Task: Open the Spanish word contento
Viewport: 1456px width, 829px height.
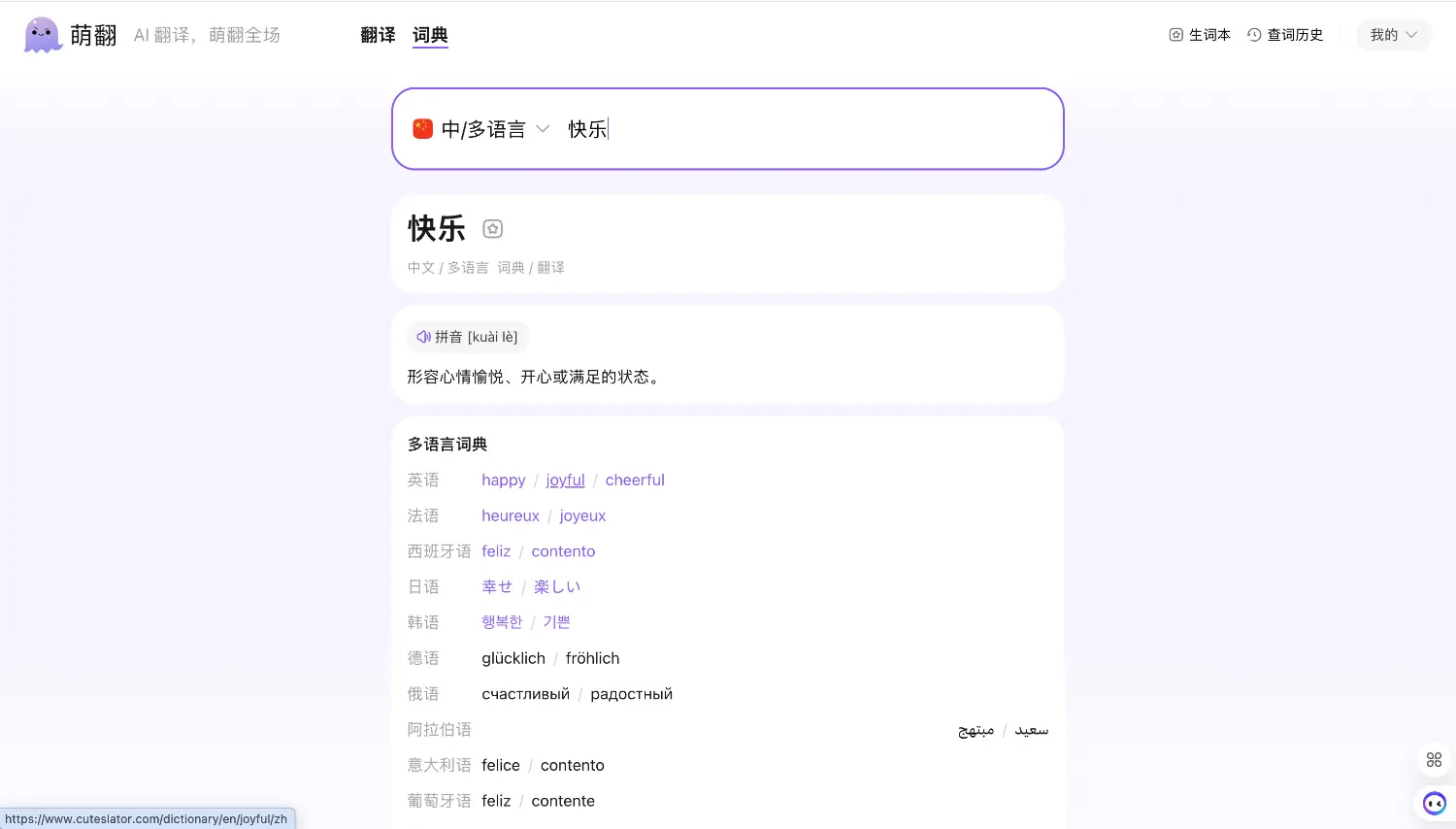Action: coord(563,551)
